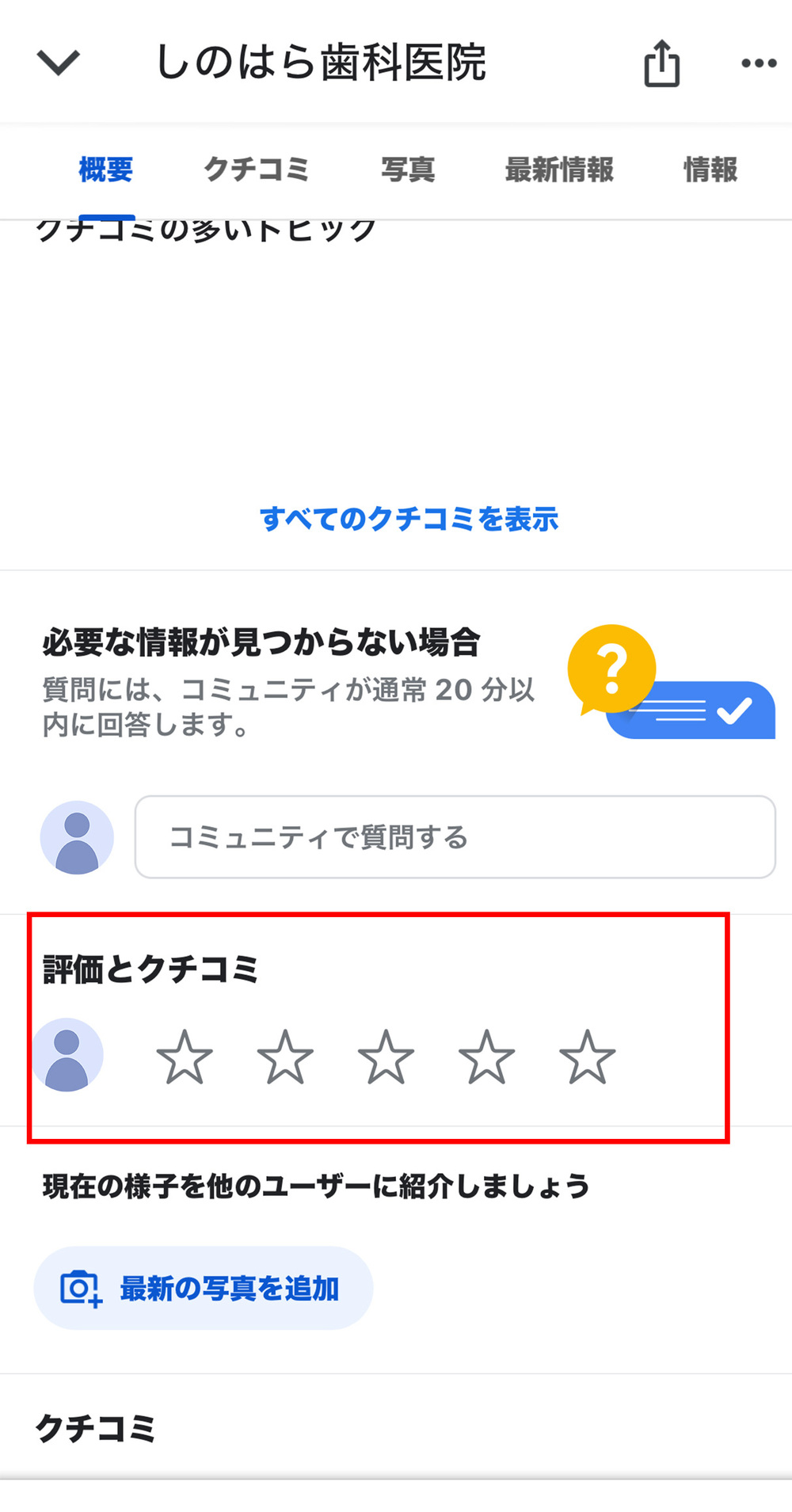Image resolution: width=792 pixels, height=1512 pixels.
Task: Open the three-dot overflow menu
Action: click(x=758, y=63)
